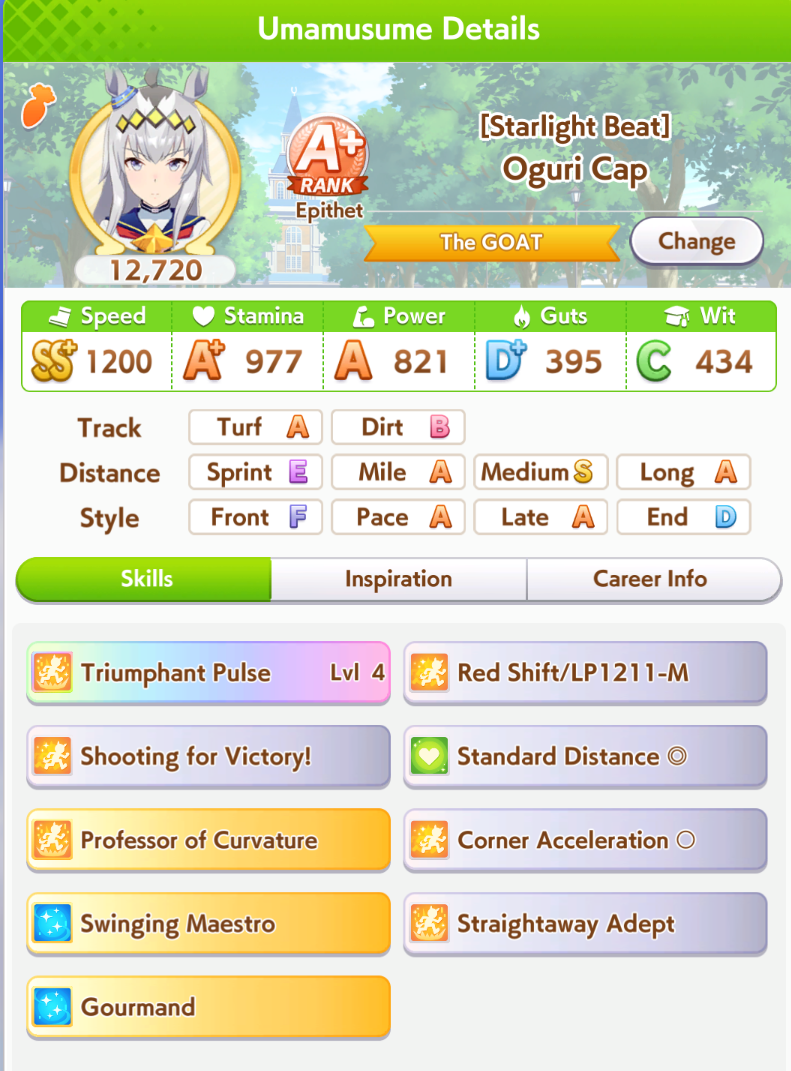Open Straightaway Adept skill info
This screenshot has width=791, height=1071.
click(585, 924)
